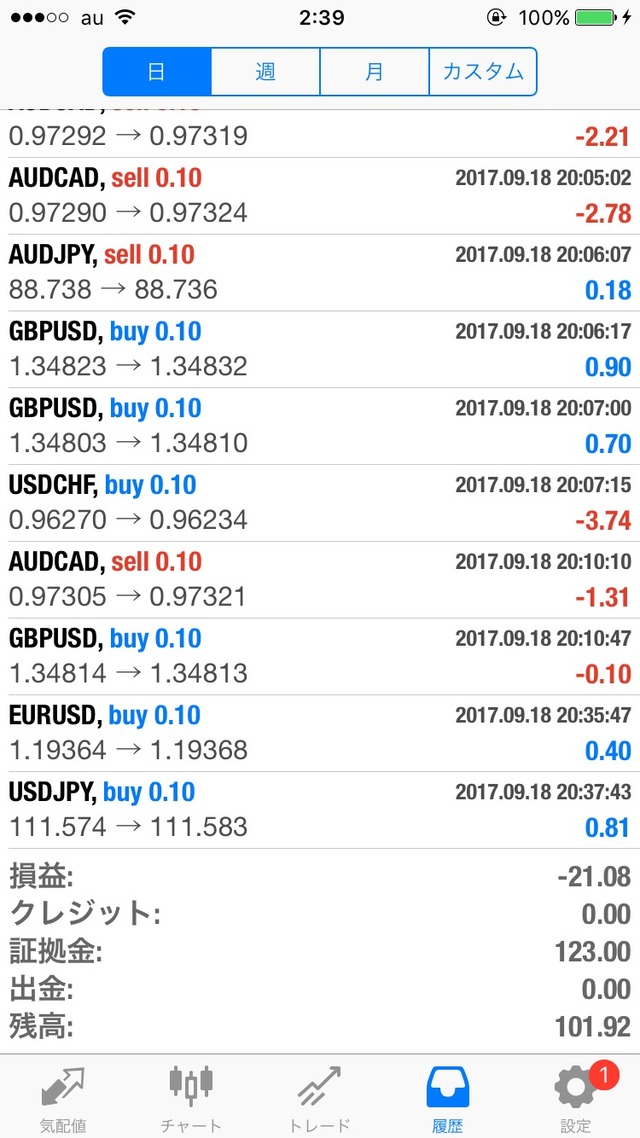Expand the USDCHF buy trade row
The height and width of the screenshot is (1138, 640).
click(320, 503)
